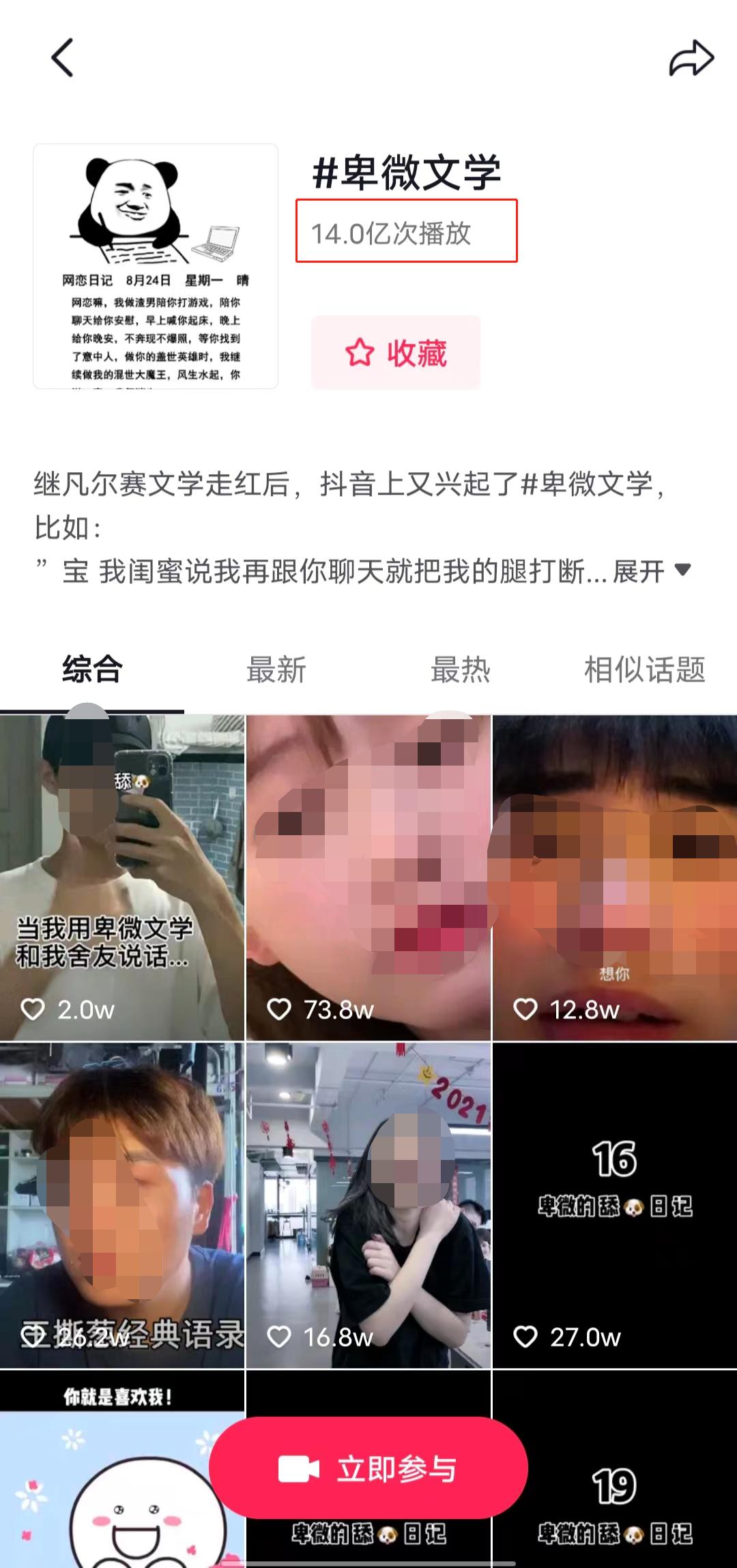Switch to the 最热 tab

[460, 669]
